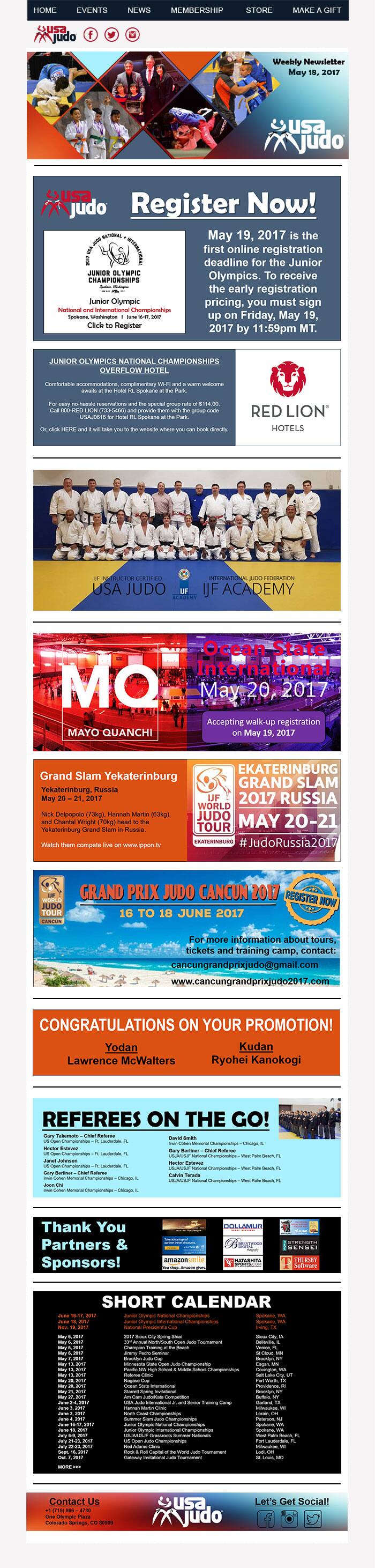This screenshot has height=1568, width=375.
Task: Tap the footer Facebook social icon
Action: click(x=266, y=1519)
